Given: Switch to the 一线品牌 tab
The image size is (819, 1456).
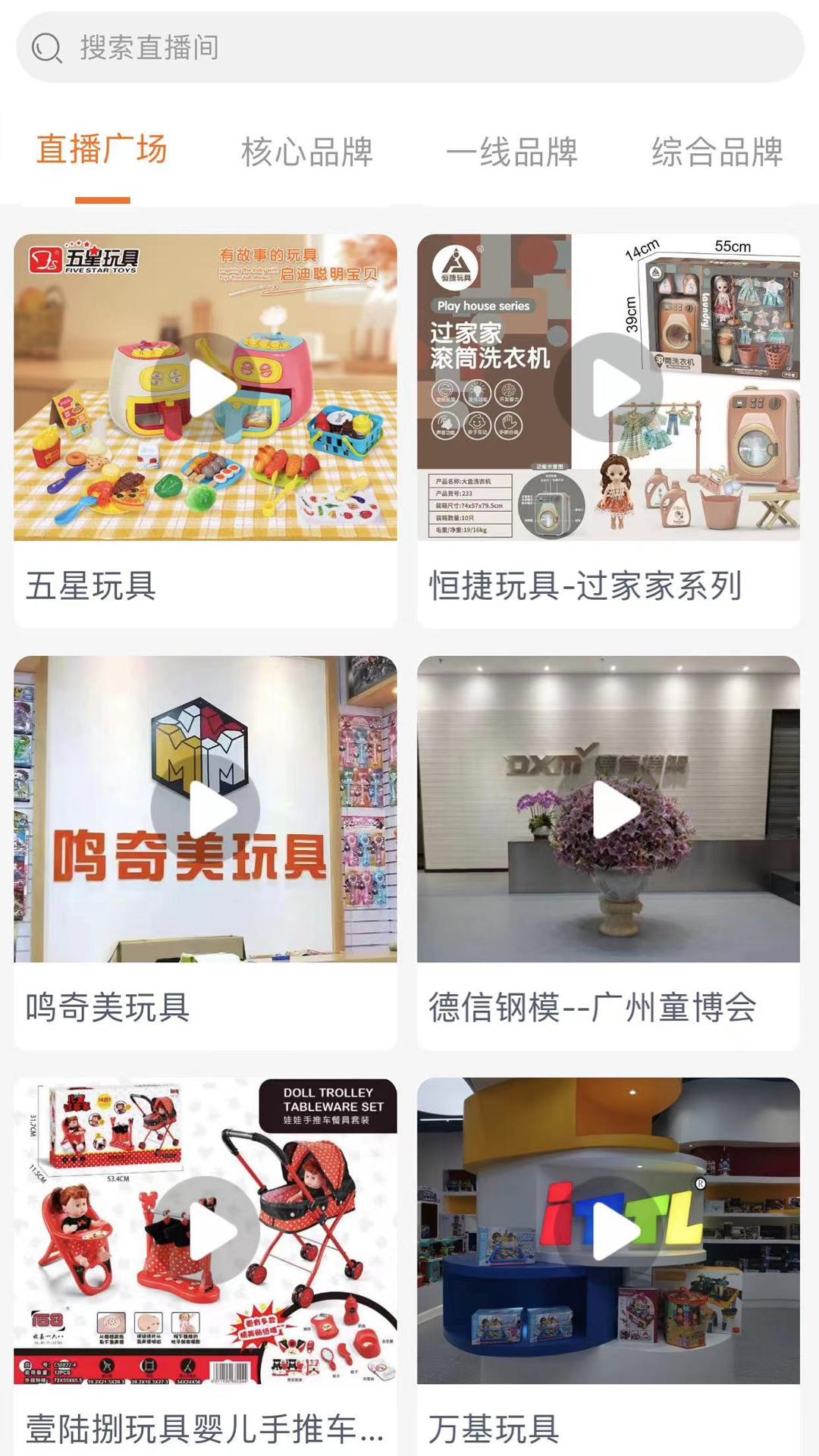Looking at the screenshot, I should pos(512,152).
